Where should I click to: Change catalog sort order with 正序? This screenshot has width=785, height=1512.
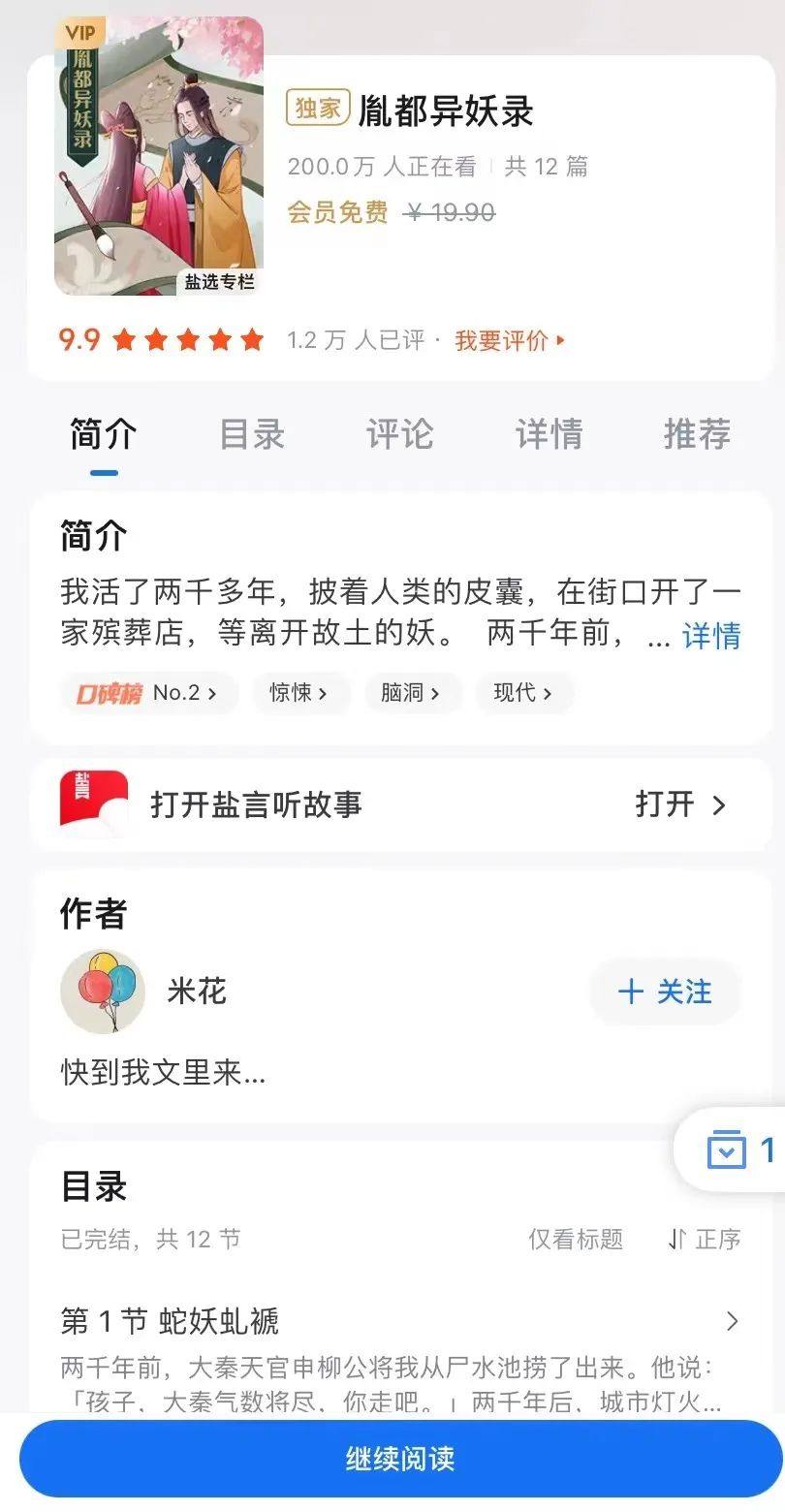coord(705,1239)
